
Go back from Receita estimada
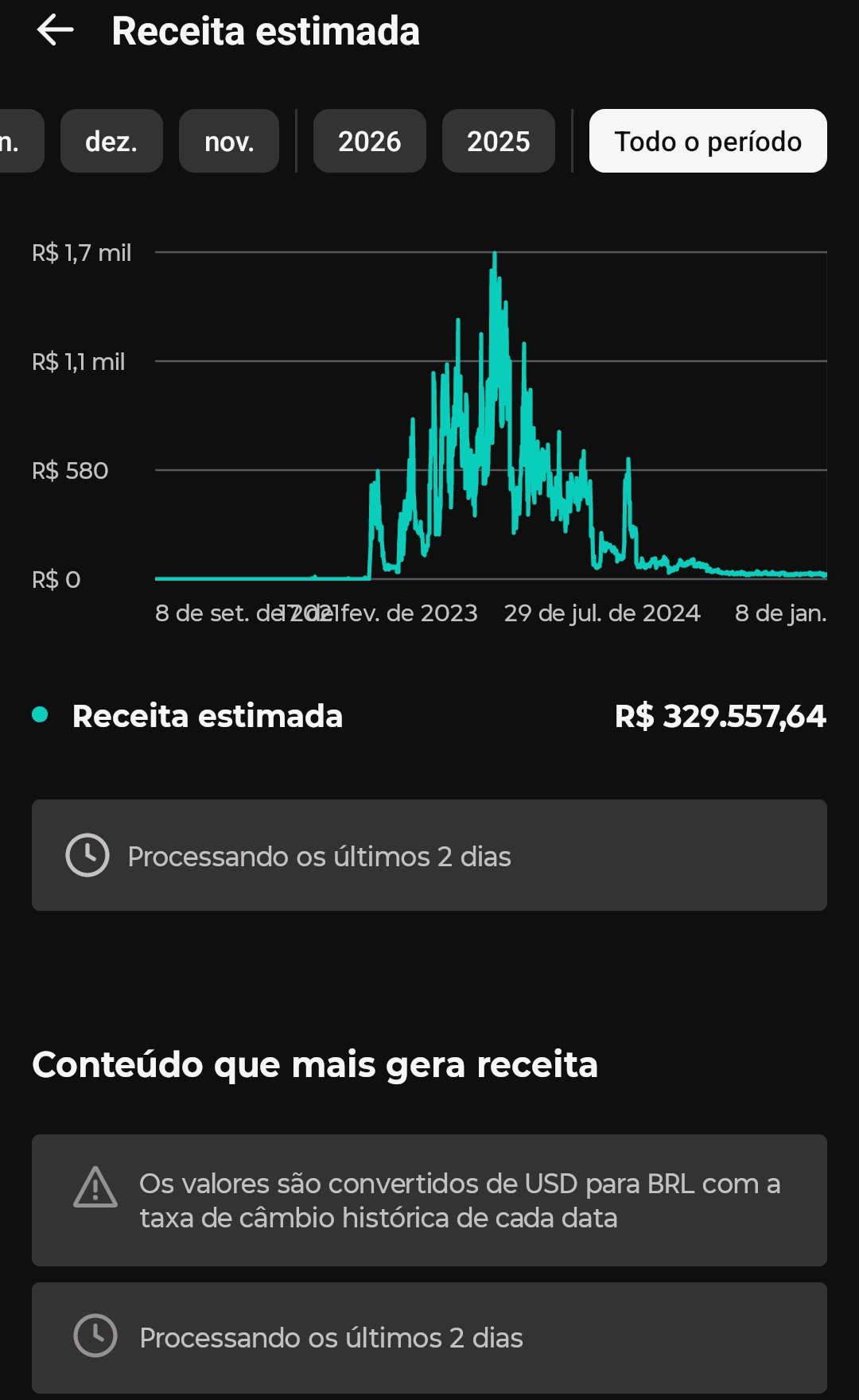coord(55,31)
